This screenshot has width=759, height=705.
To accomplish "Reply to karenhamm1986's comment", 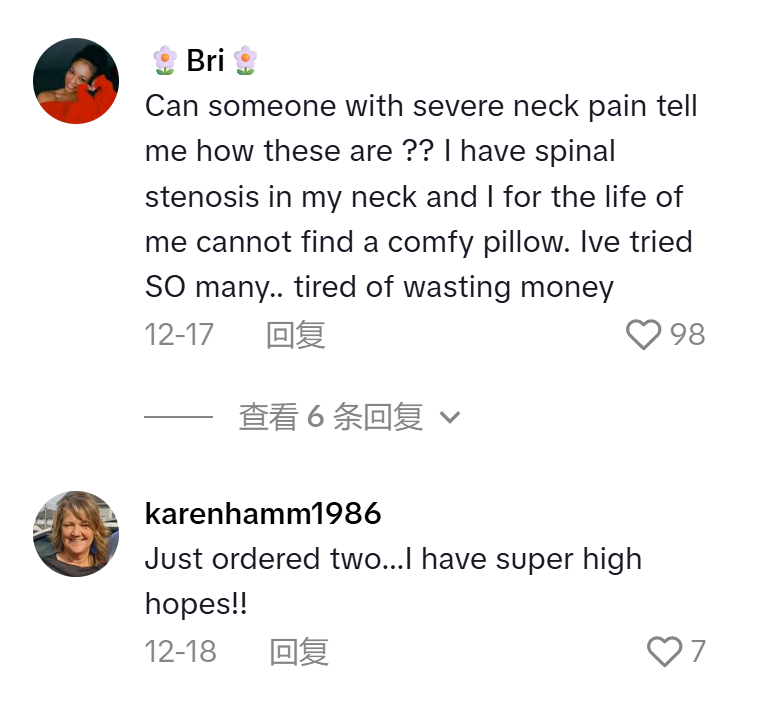I will pyautogui.click(x=298, y=652).
